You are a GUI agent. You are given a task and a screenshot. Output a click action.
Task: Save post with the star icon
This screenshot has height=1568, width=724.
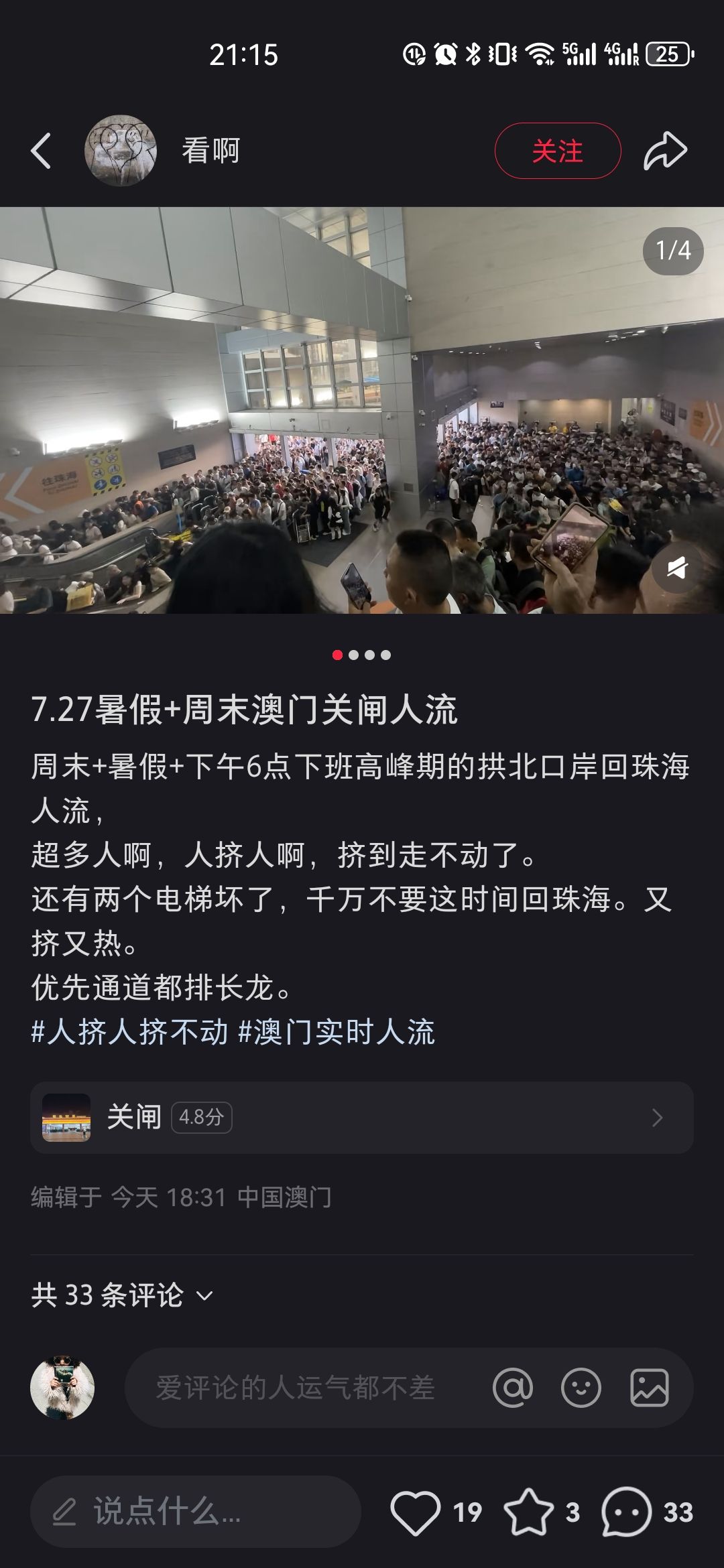(x=528, y=1512)
